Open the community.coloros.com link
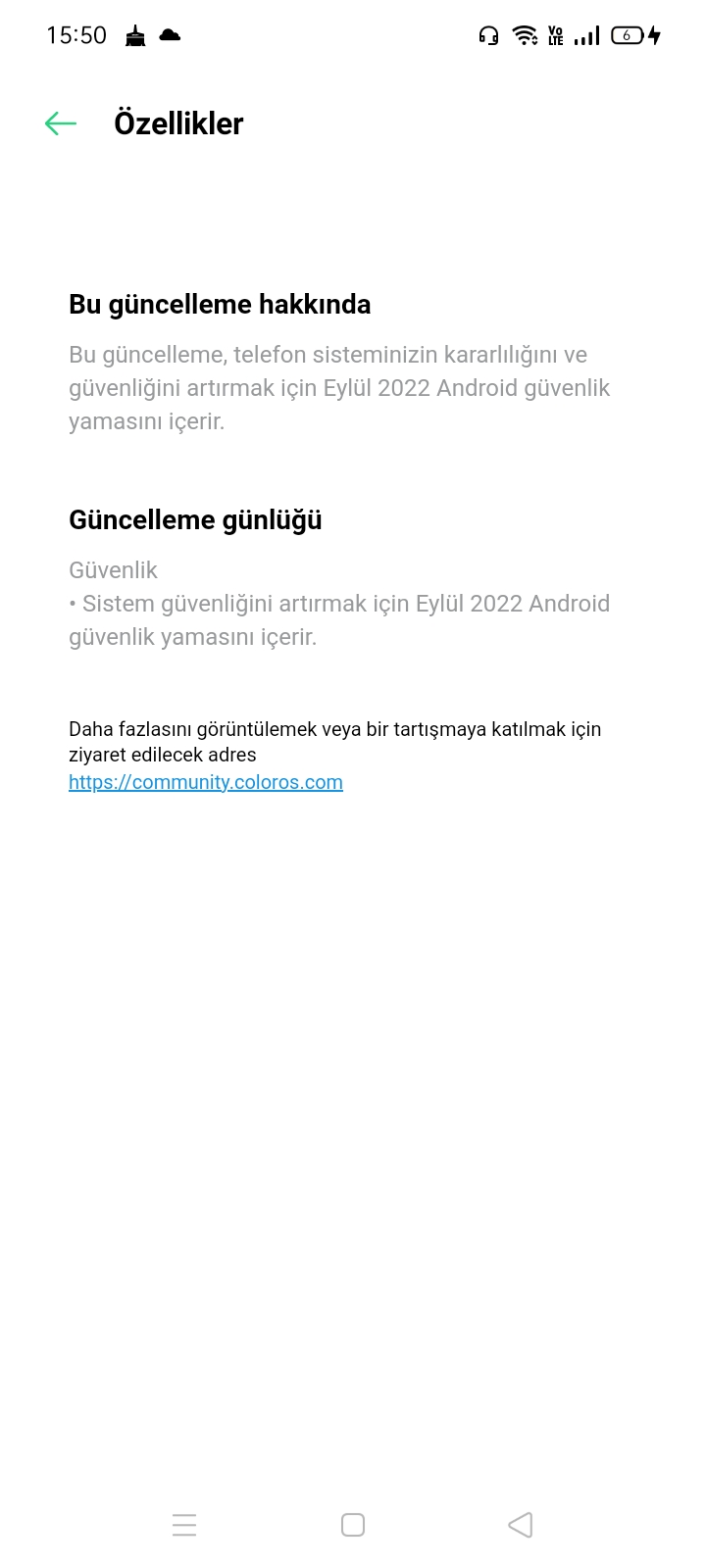The image size is (706, 1568). click(x=206, y=782)
